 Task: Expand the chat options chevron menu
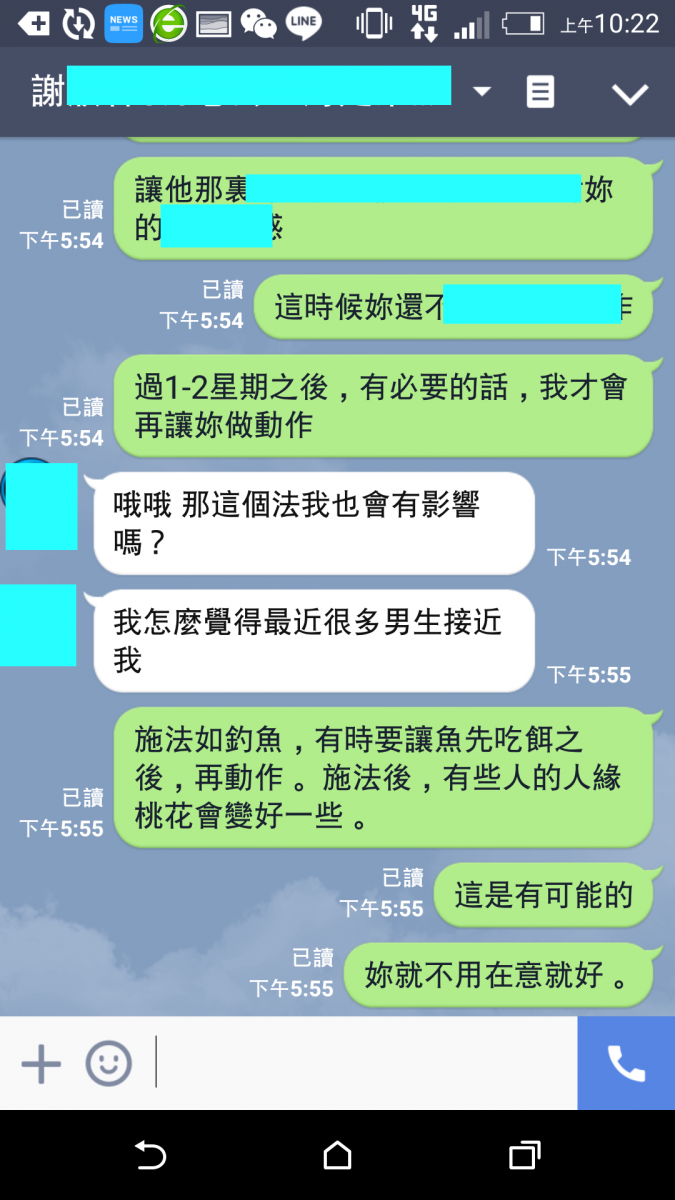point(630,94)
